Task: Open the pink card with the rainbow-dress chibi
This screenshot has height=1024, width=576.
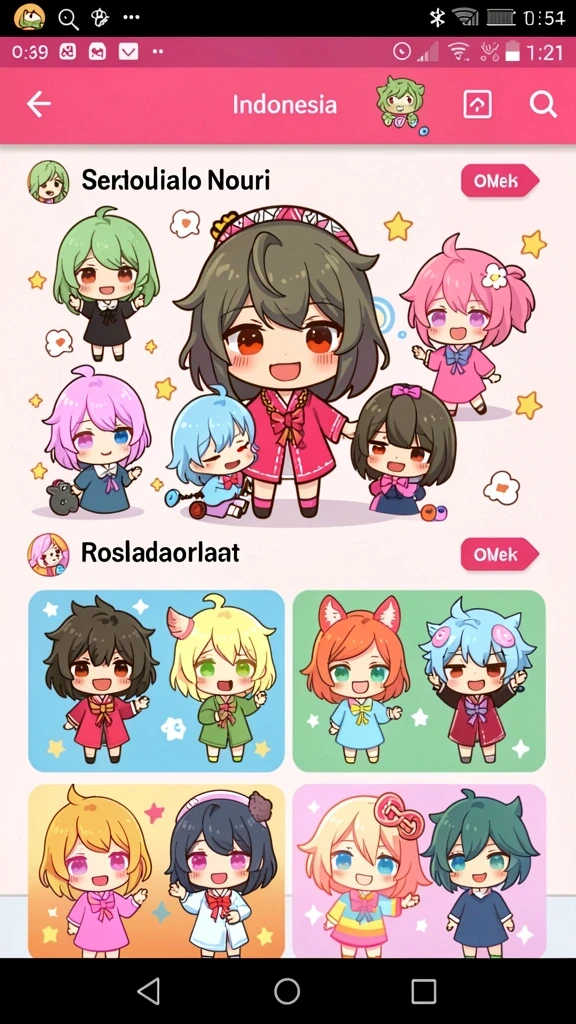Action: [x=419, y=871]
